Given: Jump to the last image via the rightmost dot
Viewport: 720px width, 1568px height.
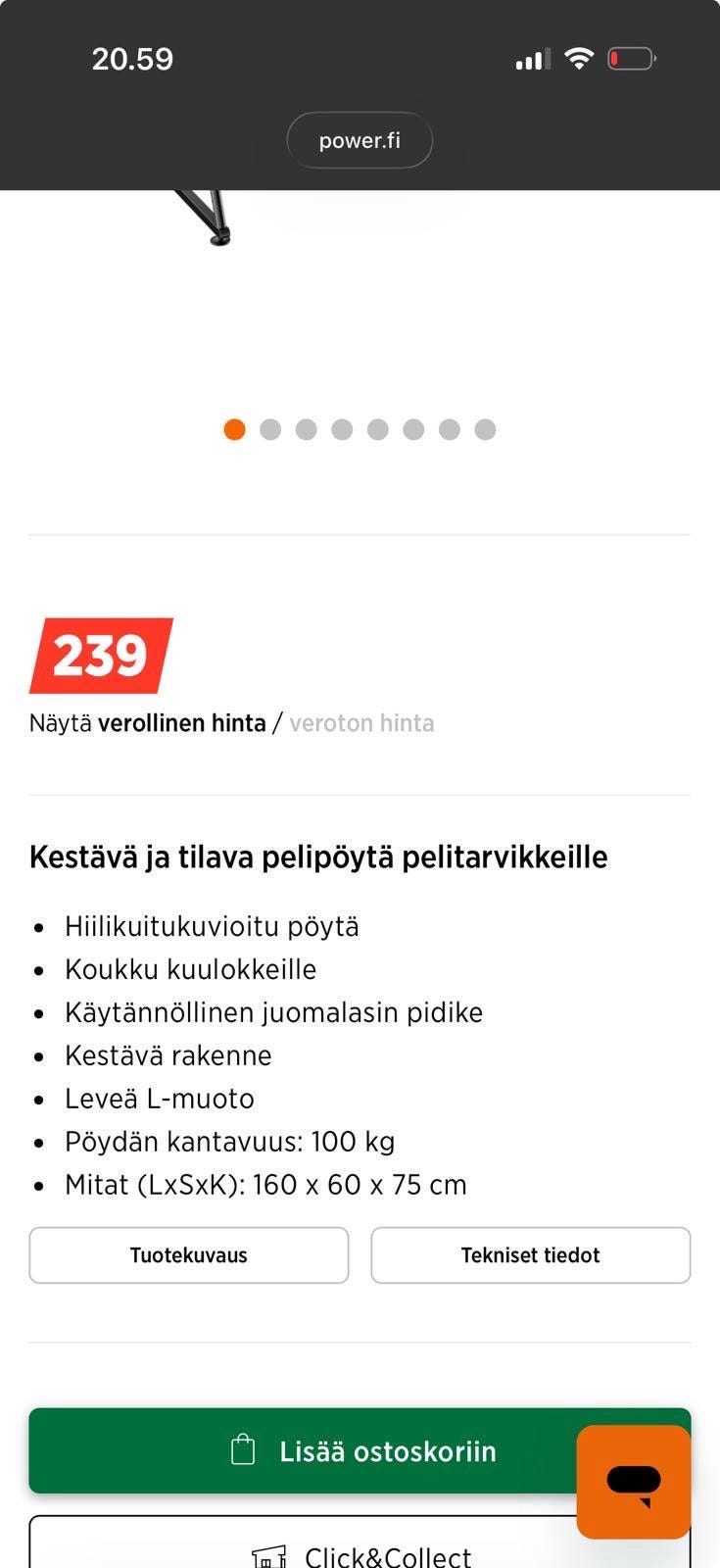Looking at the screenshot, I should (x=484, y=429).
